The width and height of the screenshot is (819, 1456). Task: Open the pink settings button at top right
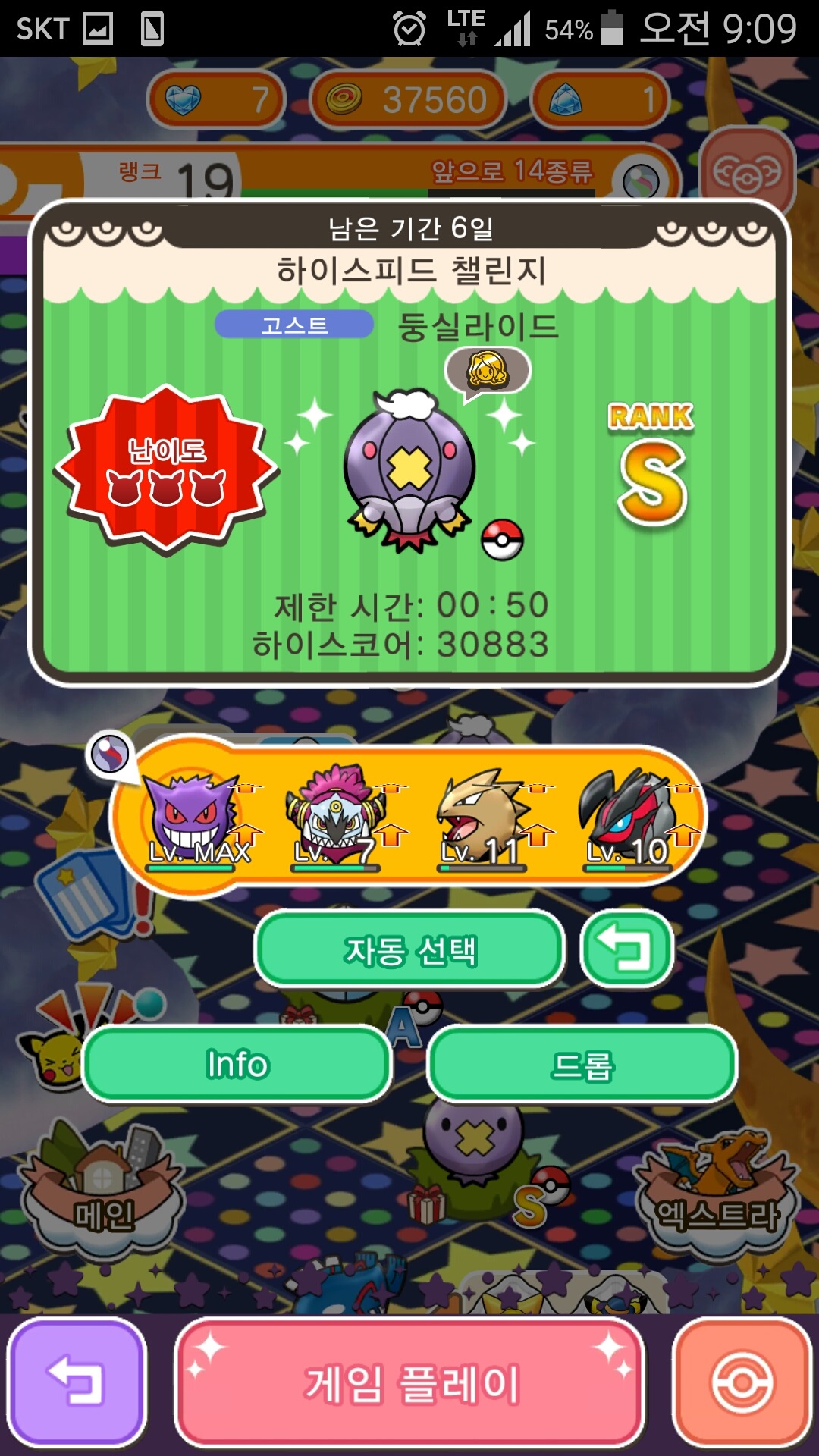747,172
